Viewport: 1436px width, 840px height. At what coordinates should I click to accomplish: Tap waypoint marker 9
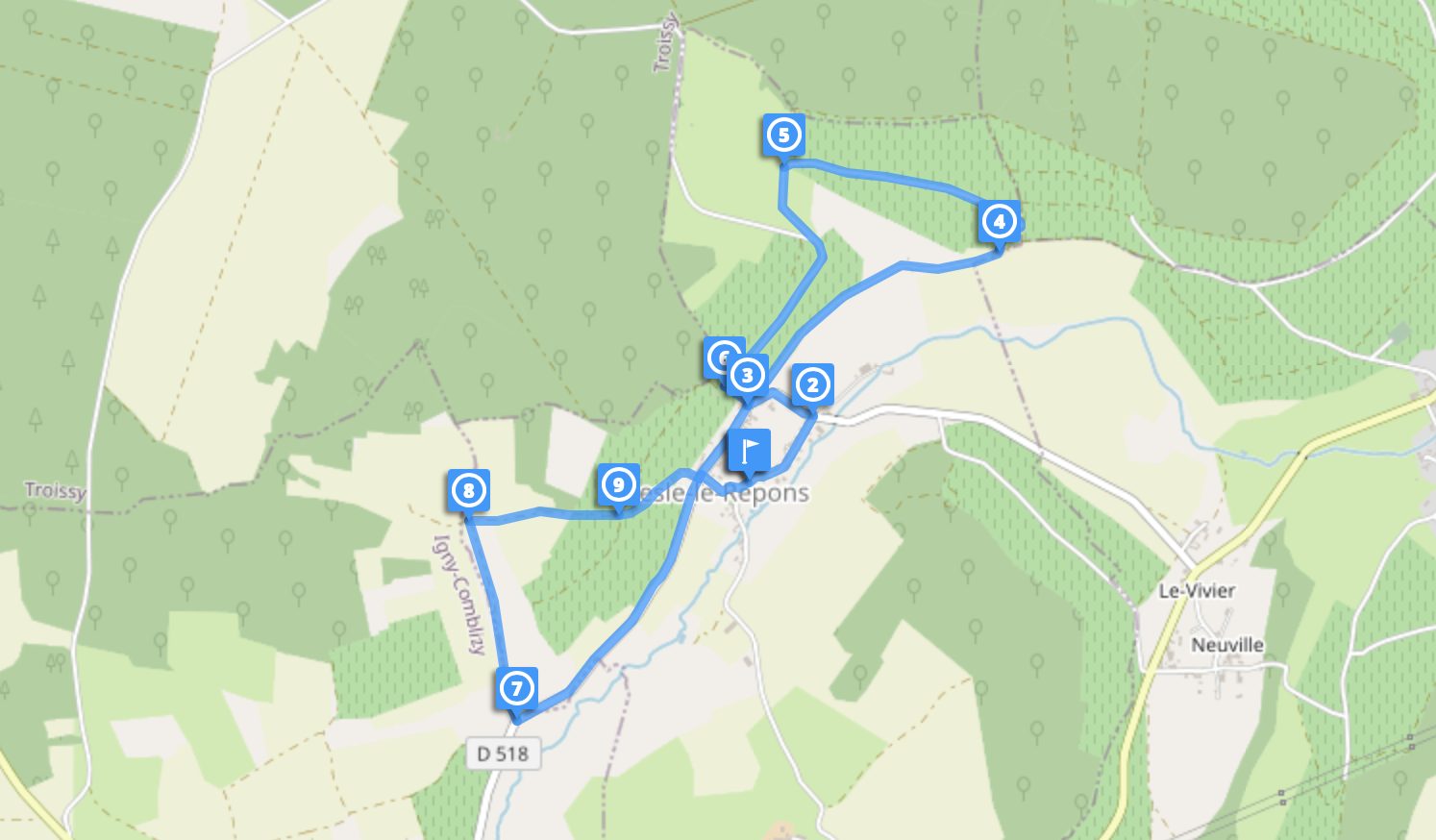point(618,484)
